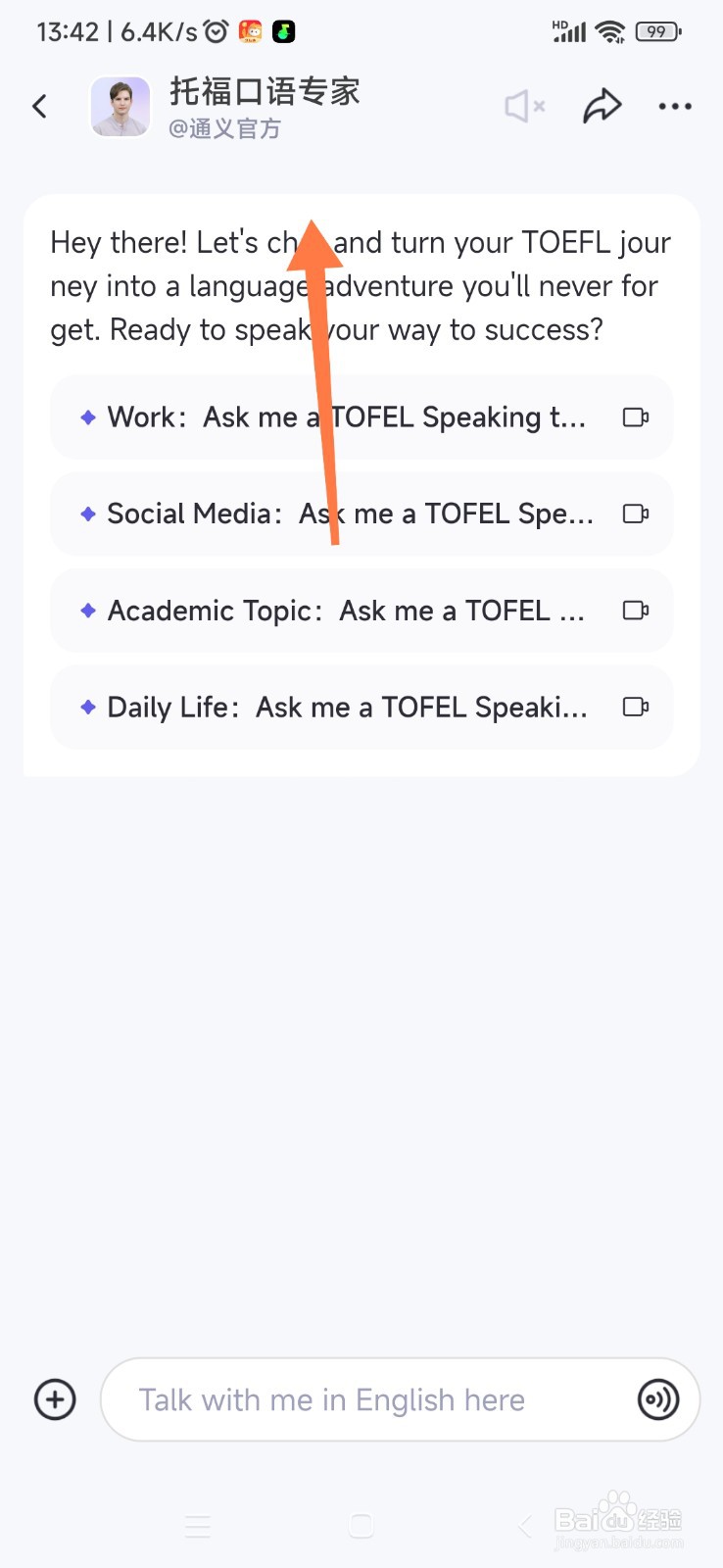Pick the Academic Topic prompt suggestion
The image size is (723, 1568).
(361, 611)
